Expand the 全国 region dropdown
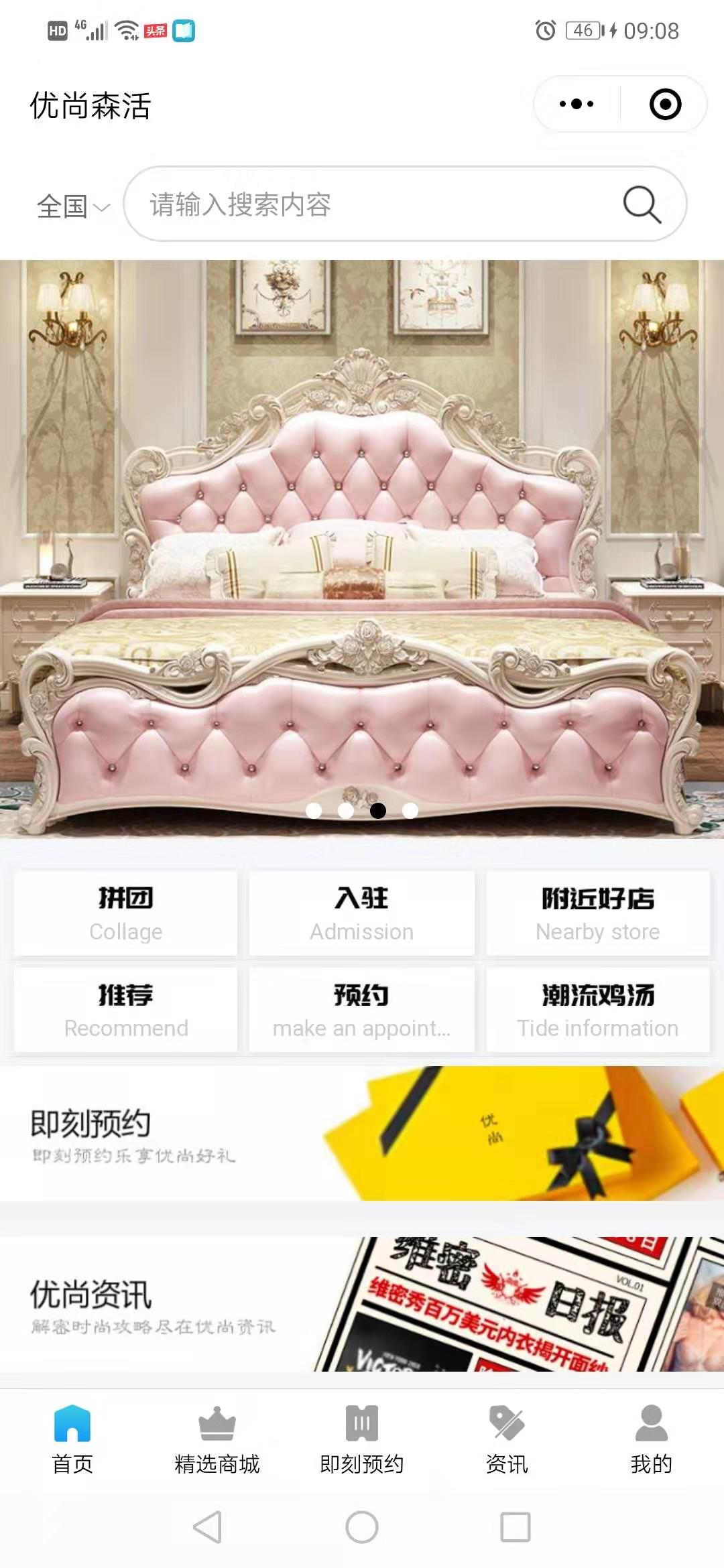This screenshot has height=1568, width=724. (72, 206)
